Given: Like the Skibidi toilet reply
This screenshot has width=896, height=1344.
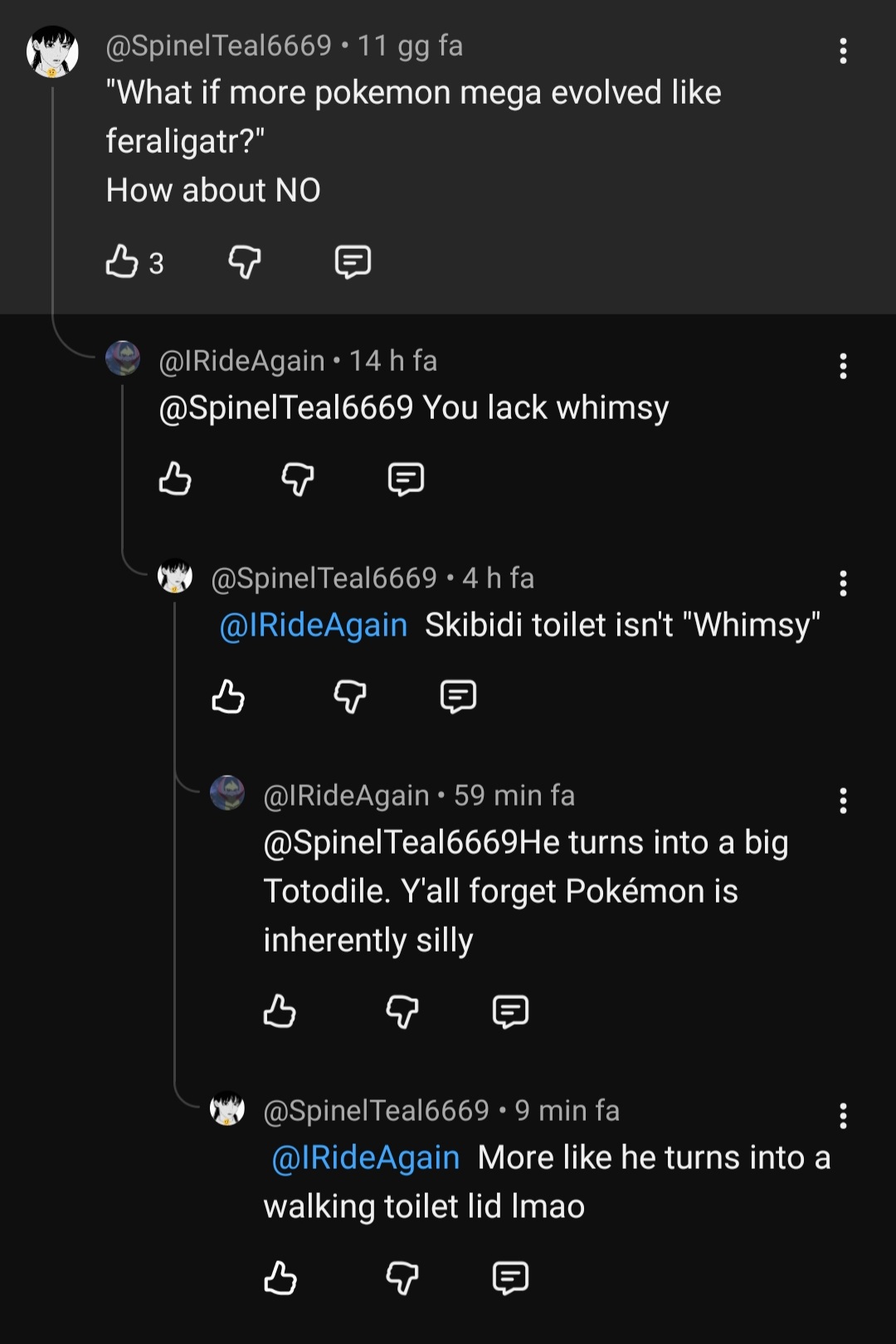Looking at the screenshot, I should (228, 696).
